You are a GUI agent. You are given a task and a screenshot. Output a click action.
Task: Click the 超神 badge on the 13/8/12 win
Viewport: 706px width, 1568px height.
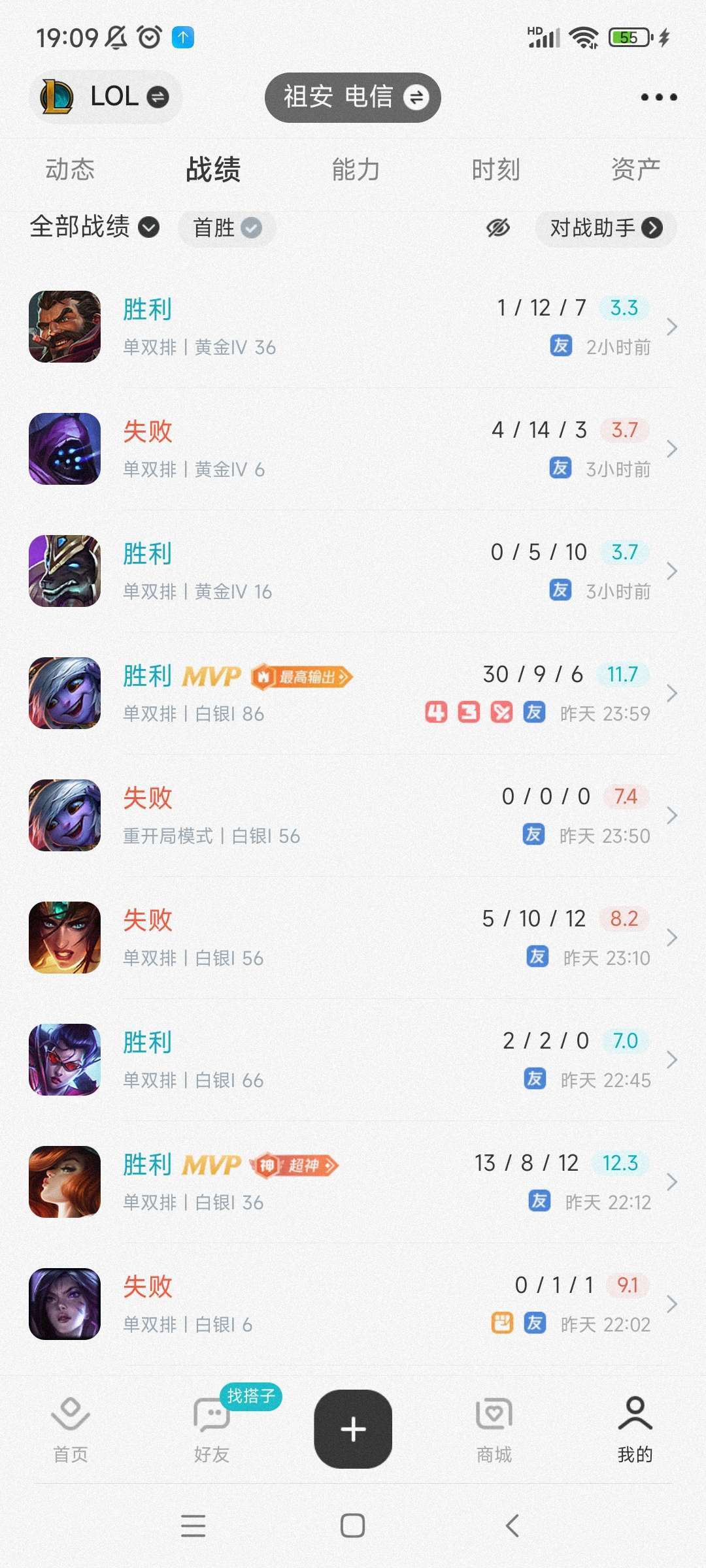294,1165
